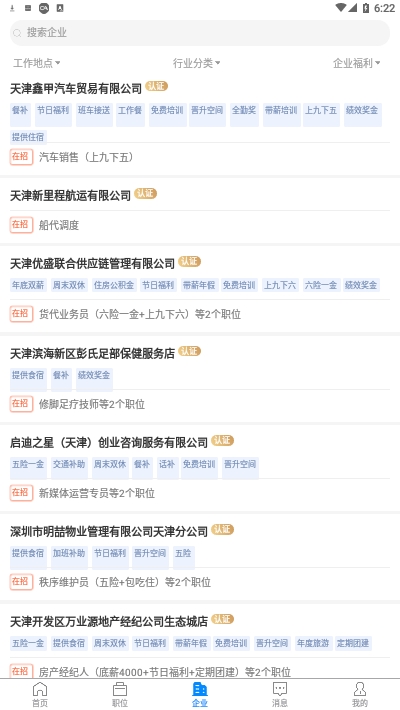Switch to the 我的 tab
The image size is (400, 710).
pyautogui.click(x=360, y=695)
